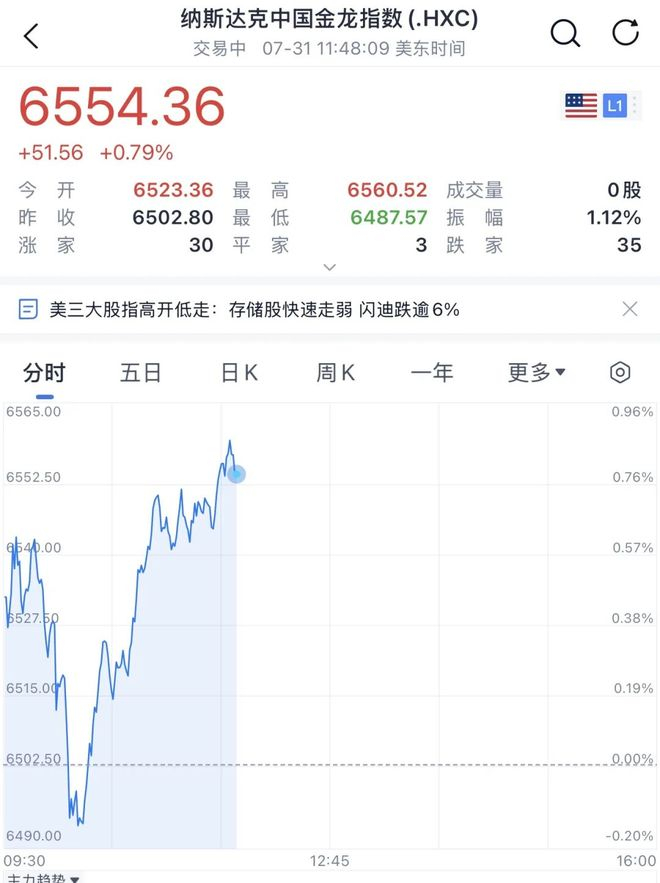The width and height of the screenshot is (660, 883).
Task: Open the 主力趋势 indicator dropdown
Action: coord(43,878)
